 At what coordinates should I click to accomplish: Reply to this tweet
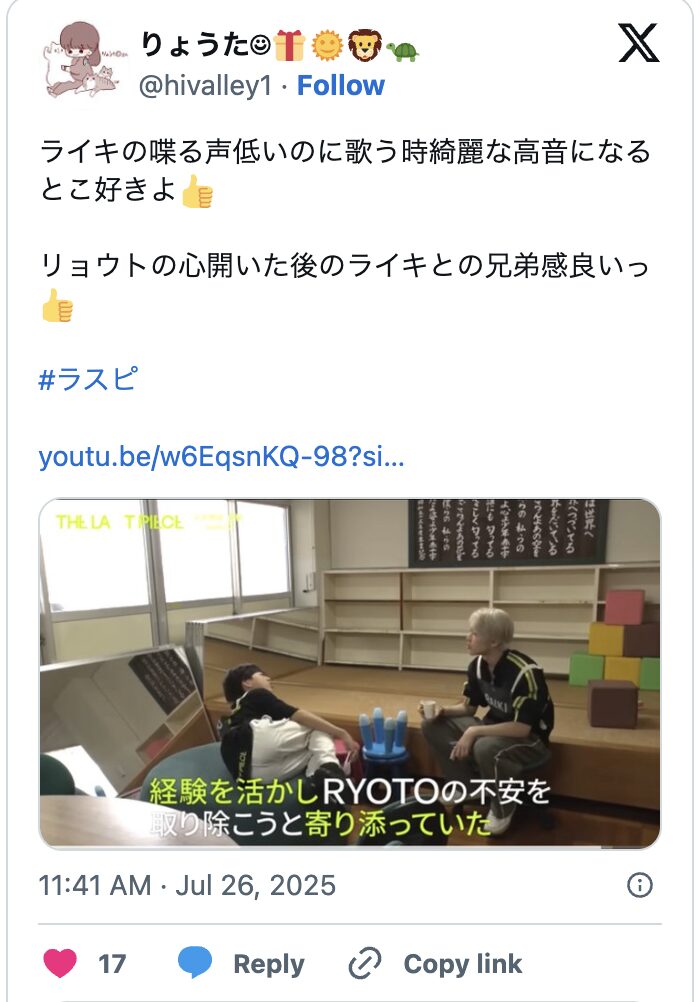pos(241,964)
